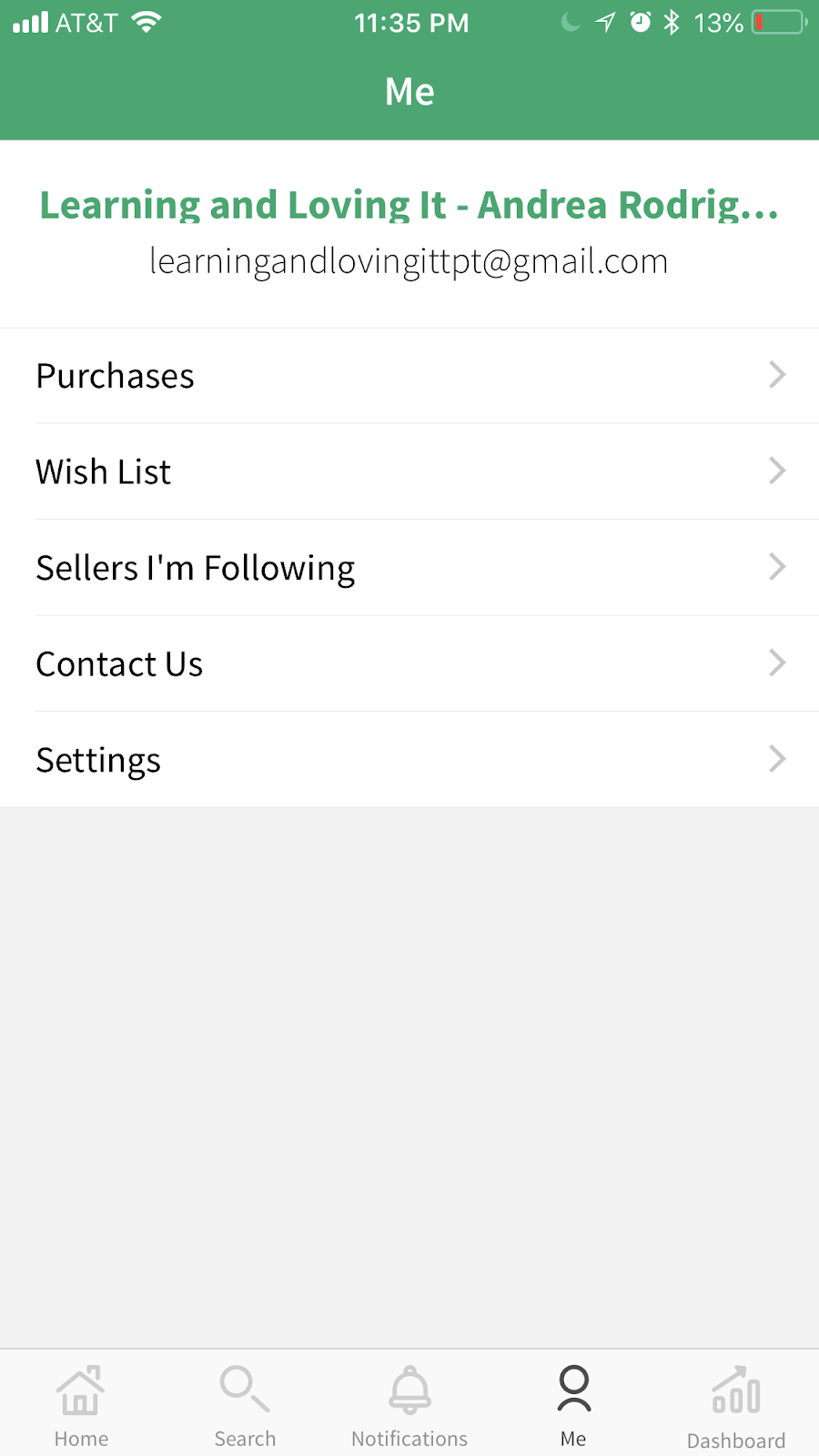The image size is (819, 1456).
Task: Open my Wish List
Action: coord(409,471)
